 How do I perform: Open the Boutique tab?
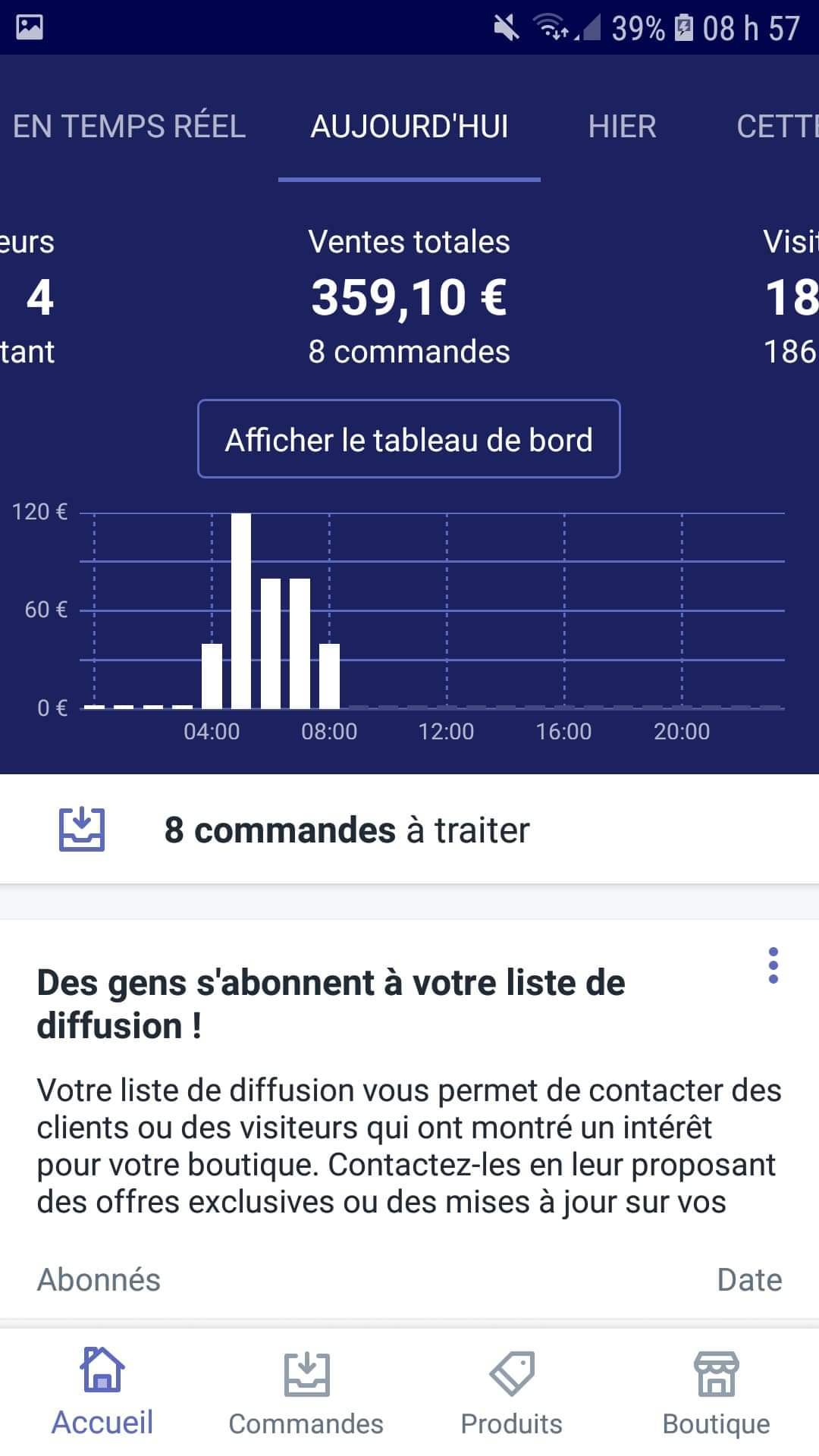point(717,1392)
